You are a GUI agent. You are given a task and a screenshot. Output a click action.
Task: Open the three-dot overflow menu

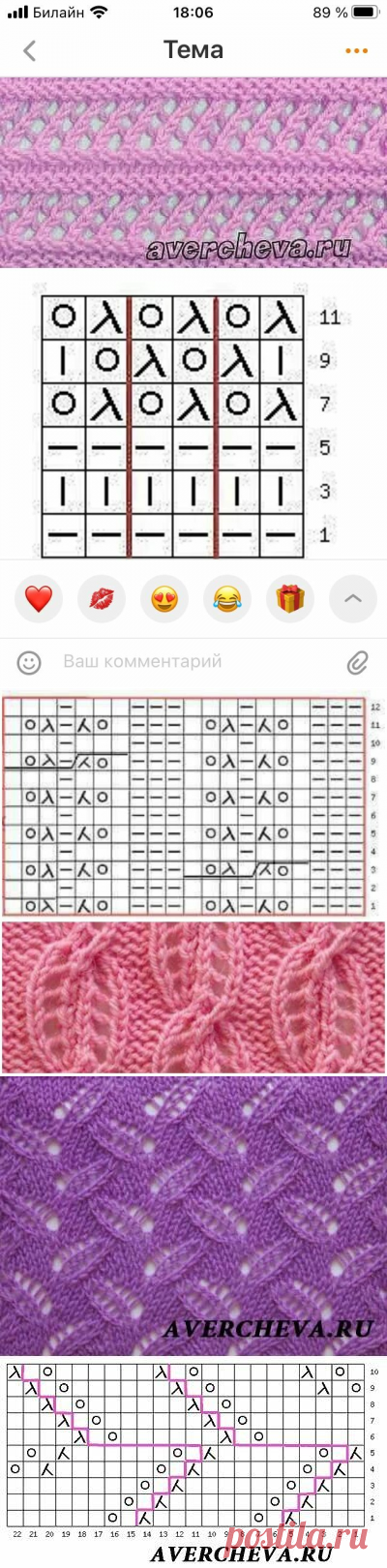[356, 50]
